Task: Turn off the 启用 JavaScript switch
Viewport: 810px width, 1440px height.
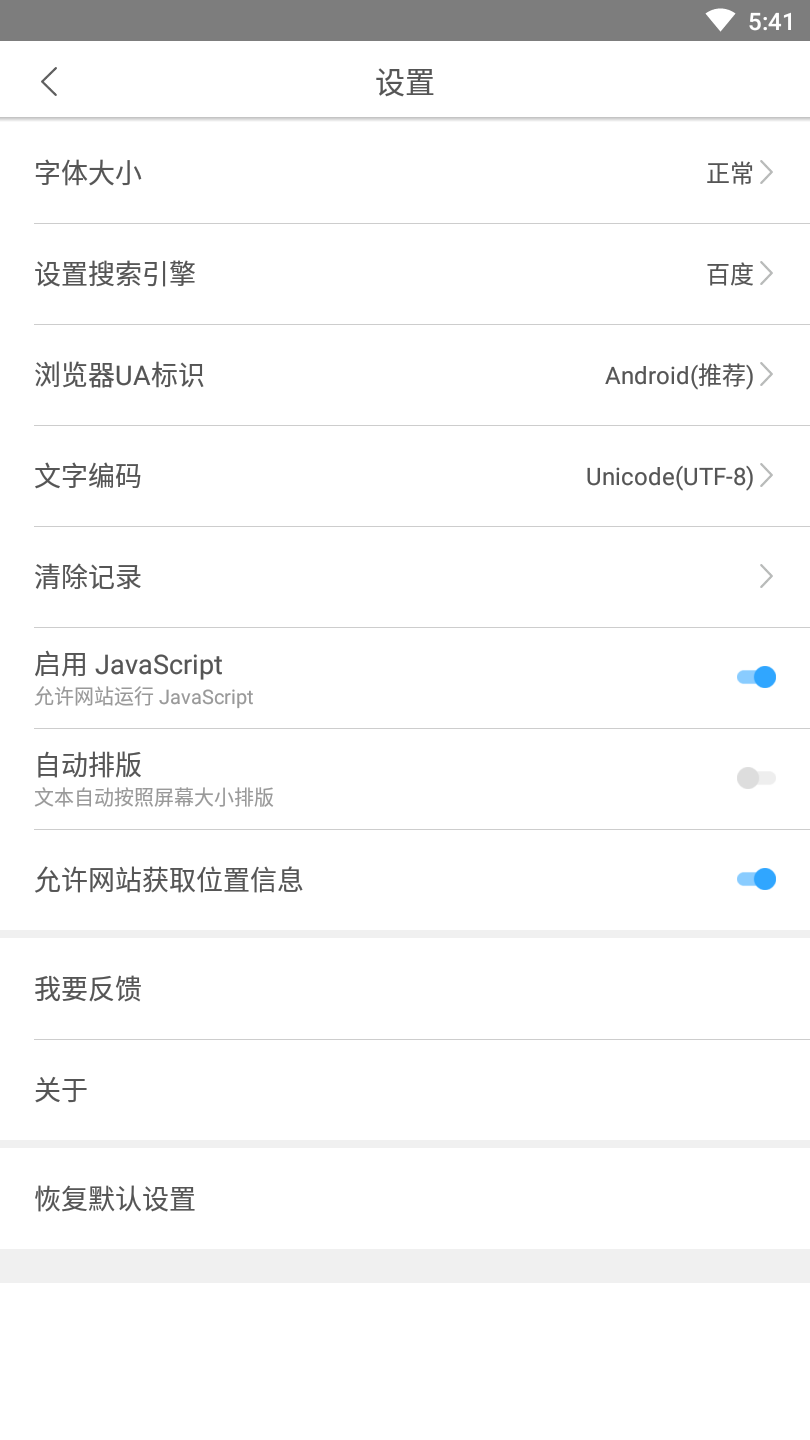Action: 756,677
